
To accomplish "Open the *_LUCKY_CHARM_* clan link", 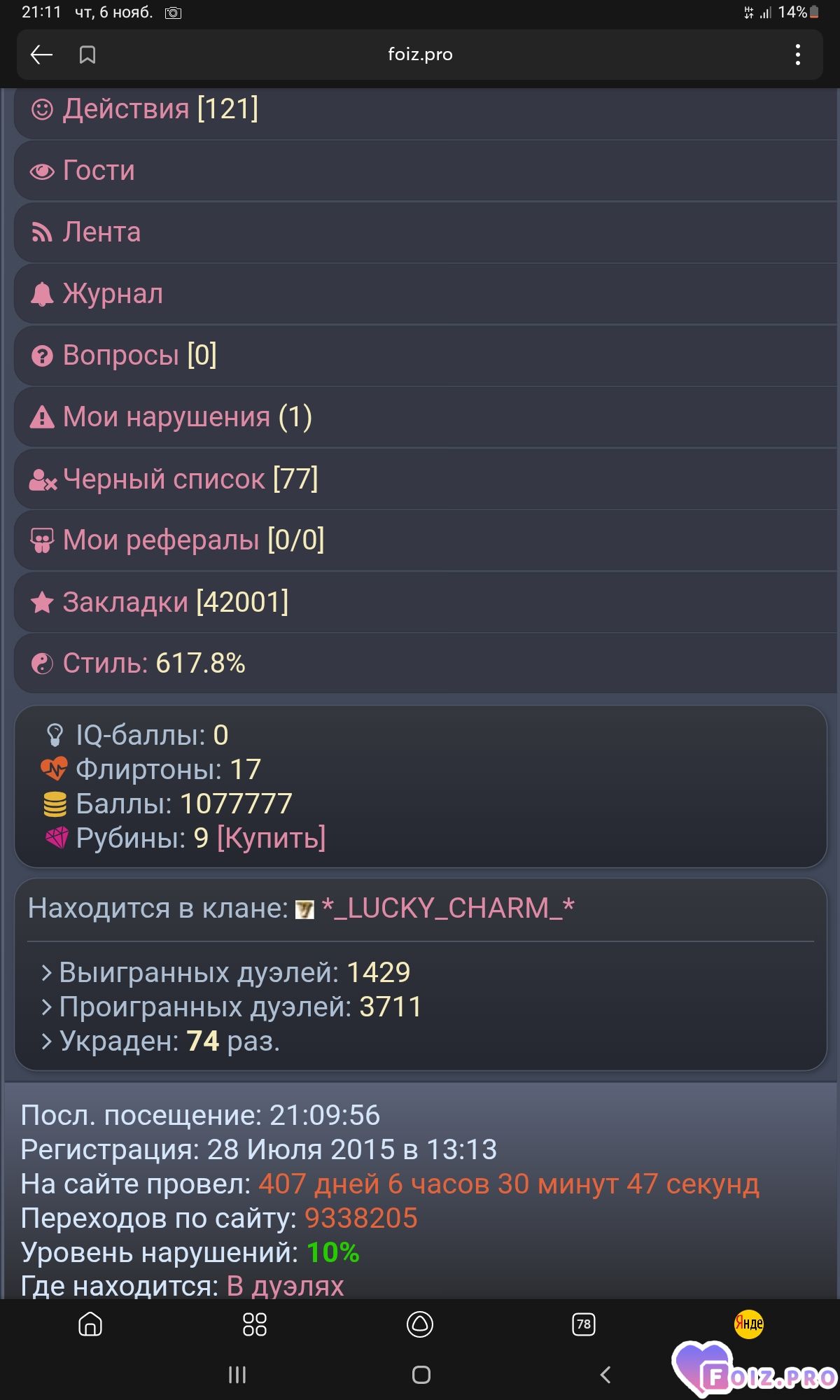I will point(447,909).
